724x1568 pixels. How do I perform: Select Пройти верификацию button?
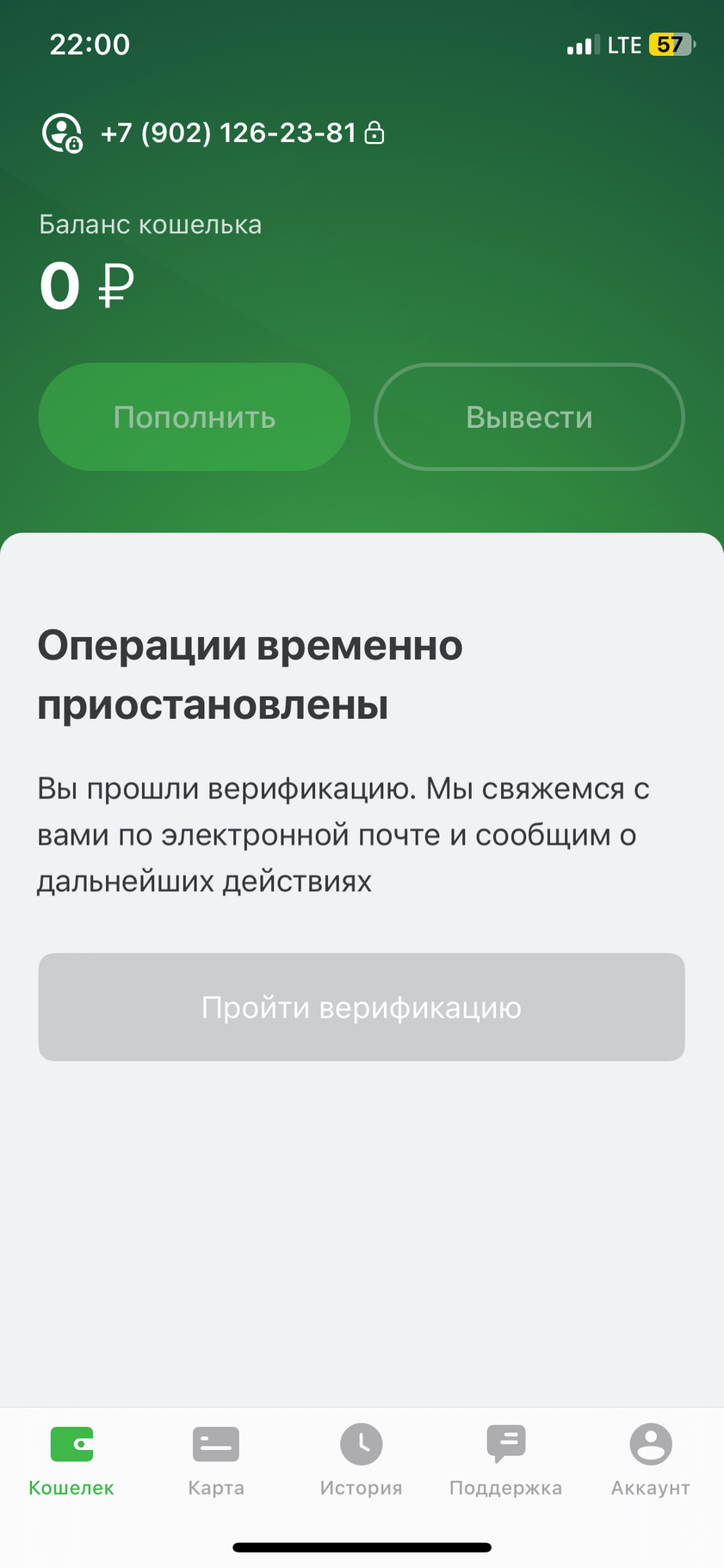(362, 1007)
